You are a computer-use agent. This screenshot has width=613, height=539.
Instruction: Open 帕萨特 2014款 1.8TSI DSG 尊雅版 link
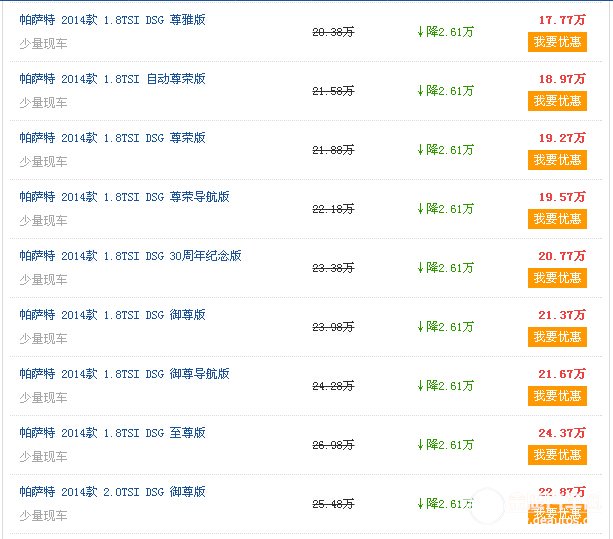click(x=112, y=20)
